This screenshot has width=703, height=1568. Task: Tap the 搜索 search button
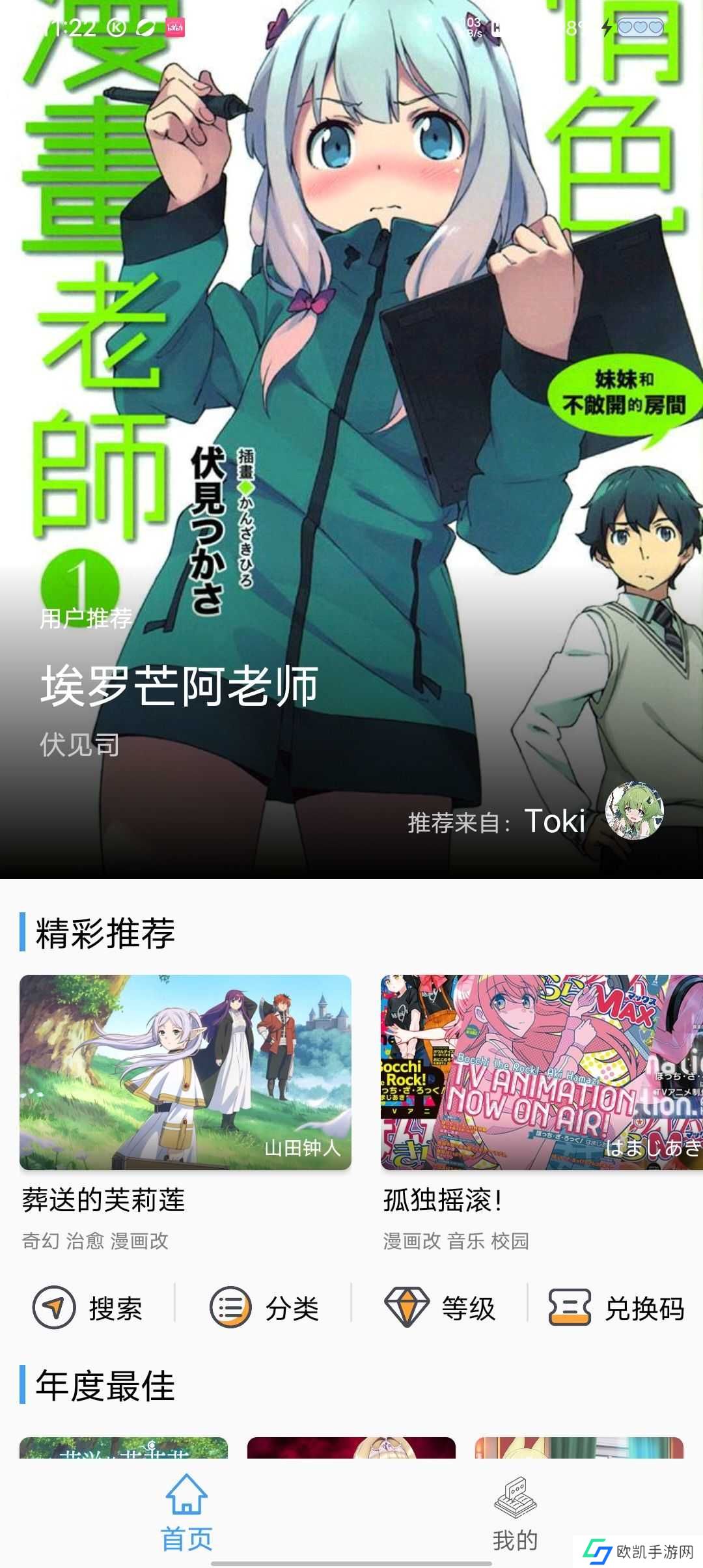coord(88,1308)
